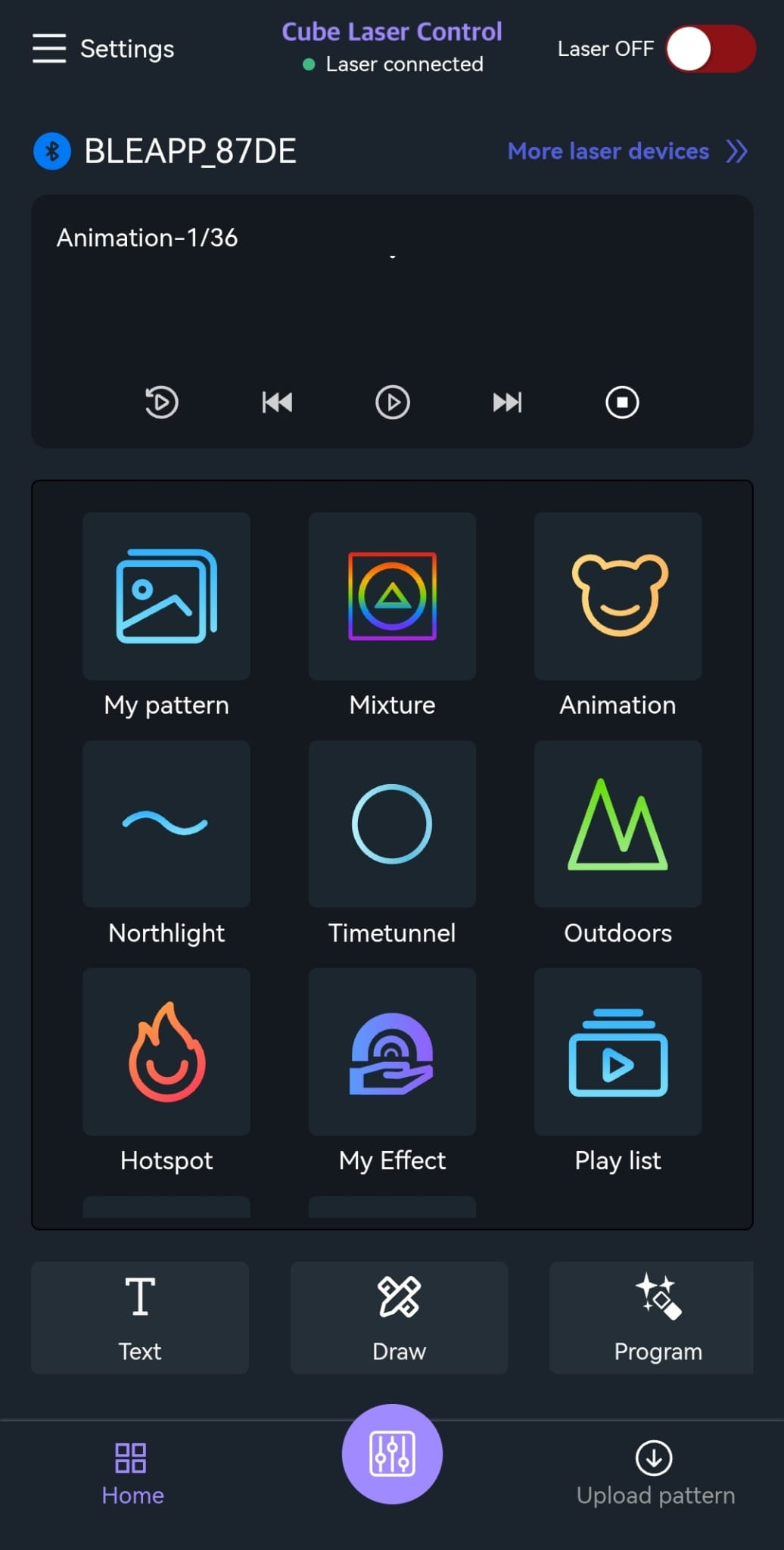Open the Settings hamburger menu

point(49,48)
